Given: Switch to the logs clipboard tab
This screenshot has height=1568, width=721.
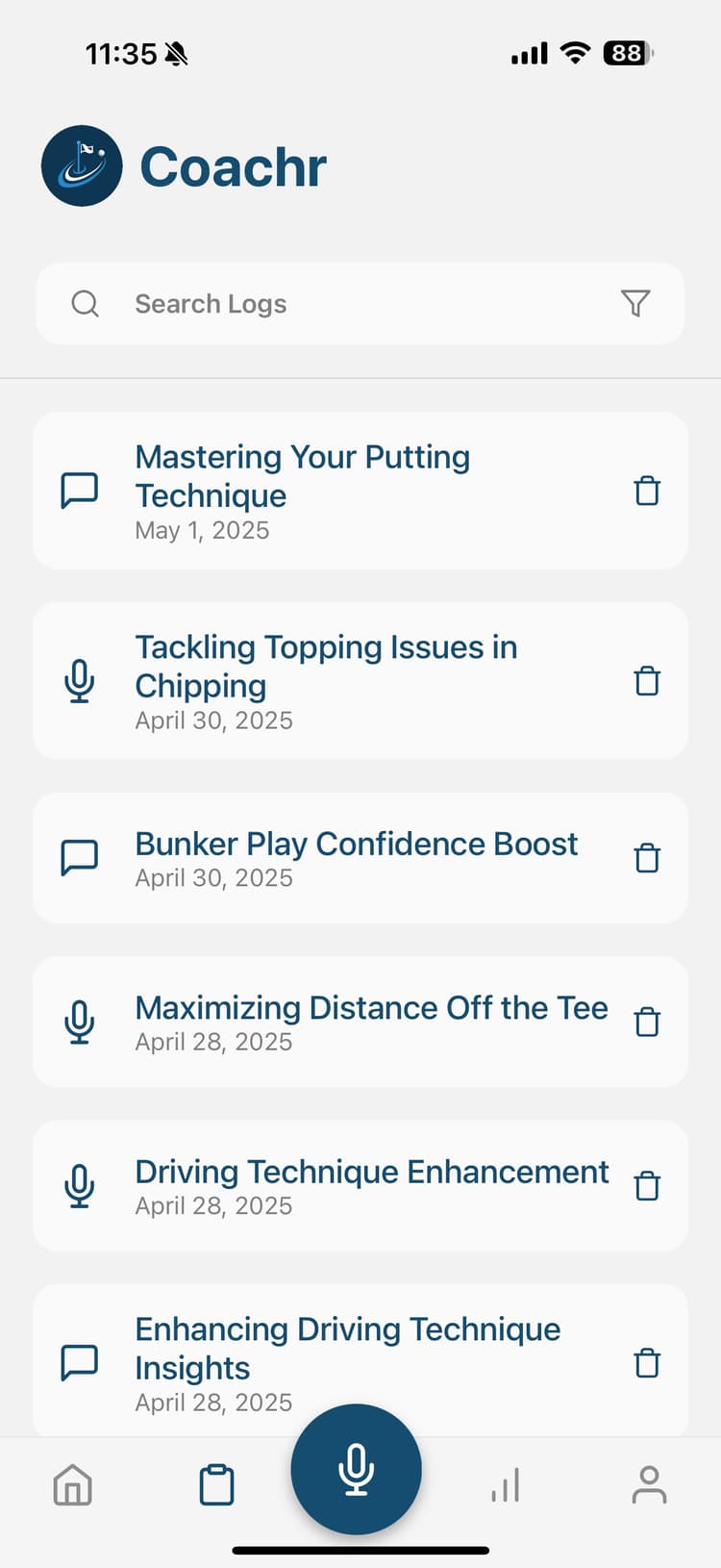Looking at the screenshot, I should tap(216, 1484).
